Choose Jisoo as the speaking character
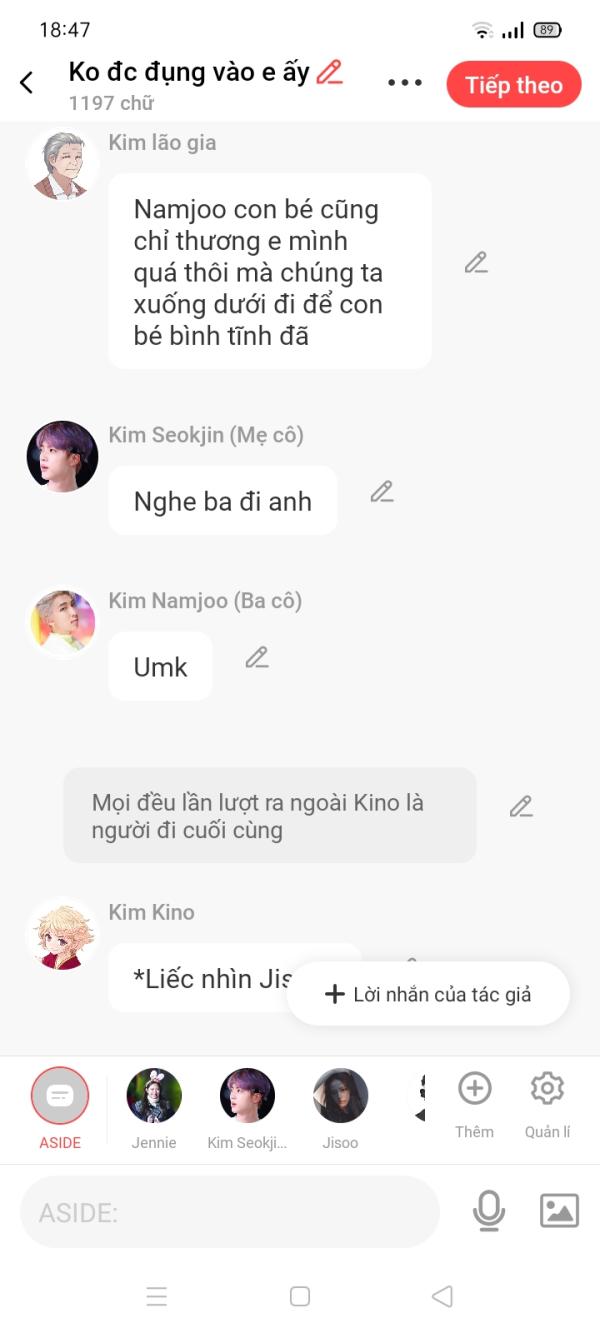 coord(340,1109)
